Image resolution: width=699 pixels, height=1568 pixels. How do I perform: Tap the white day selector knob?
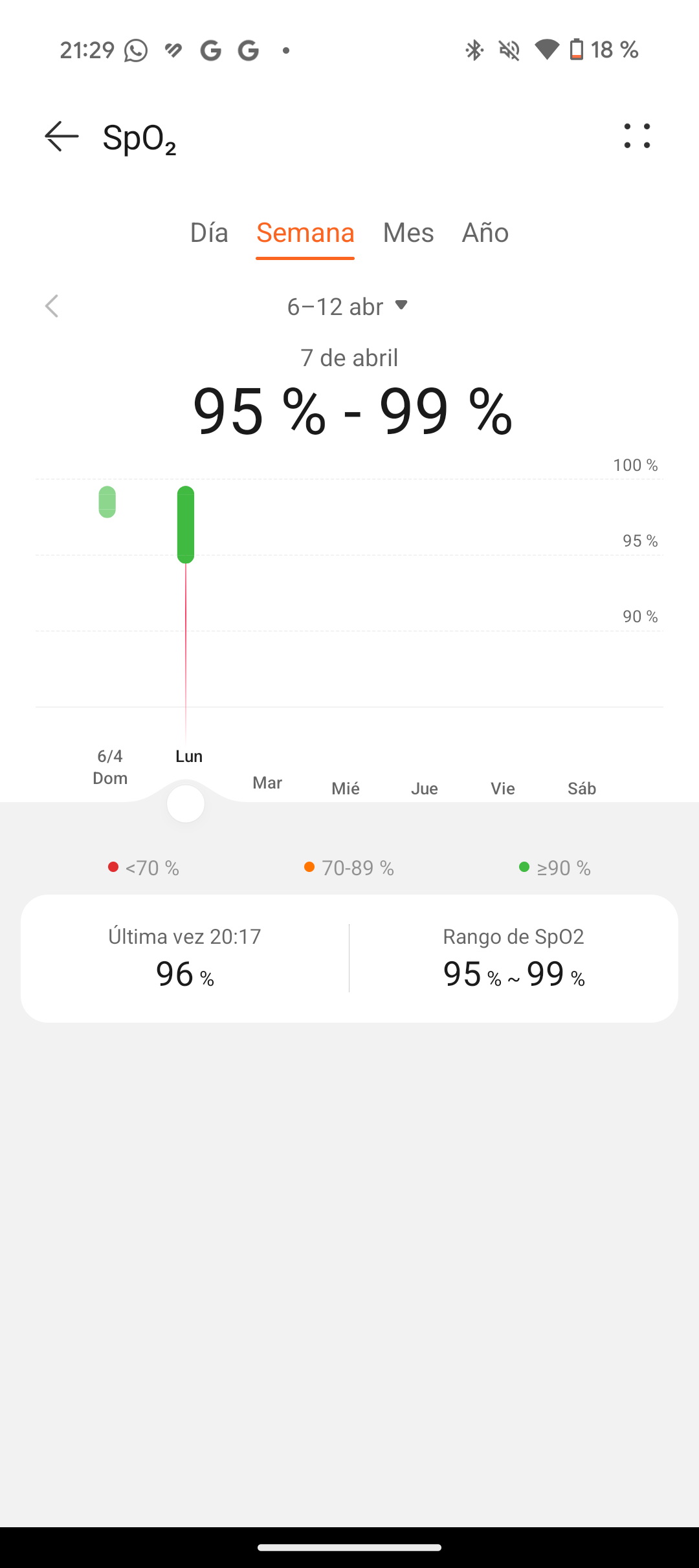tap(186, 804)
